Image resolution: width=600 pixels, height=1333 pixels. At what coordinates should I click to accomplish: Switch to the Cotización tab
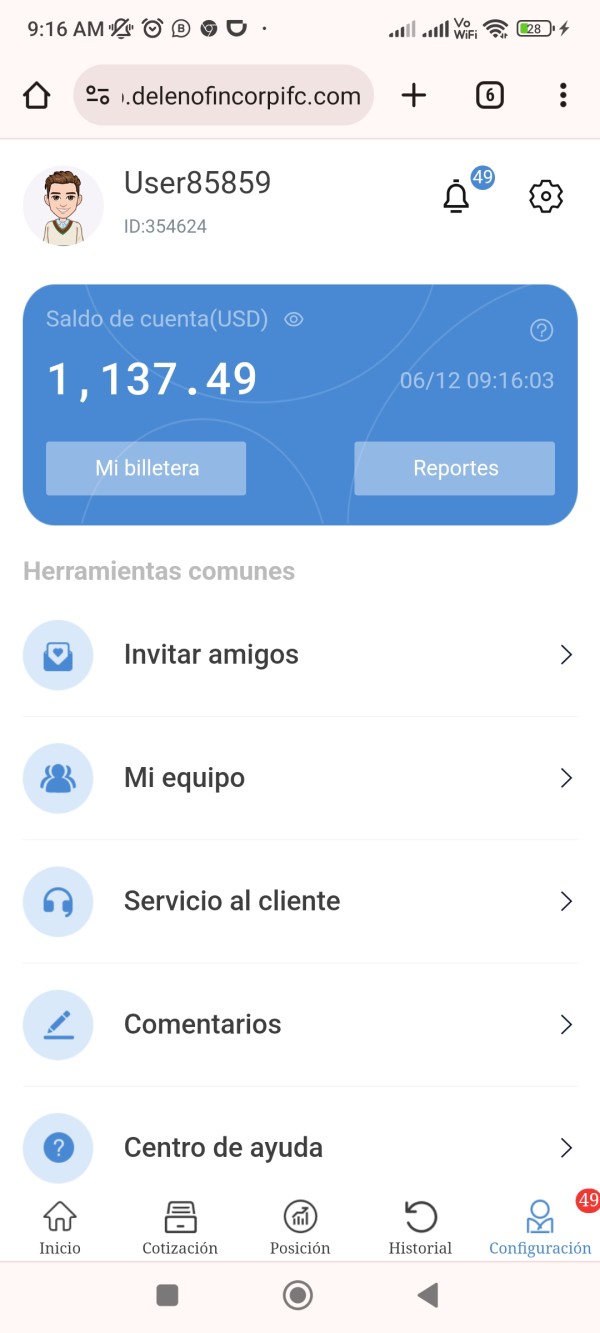coord(180,1228)
